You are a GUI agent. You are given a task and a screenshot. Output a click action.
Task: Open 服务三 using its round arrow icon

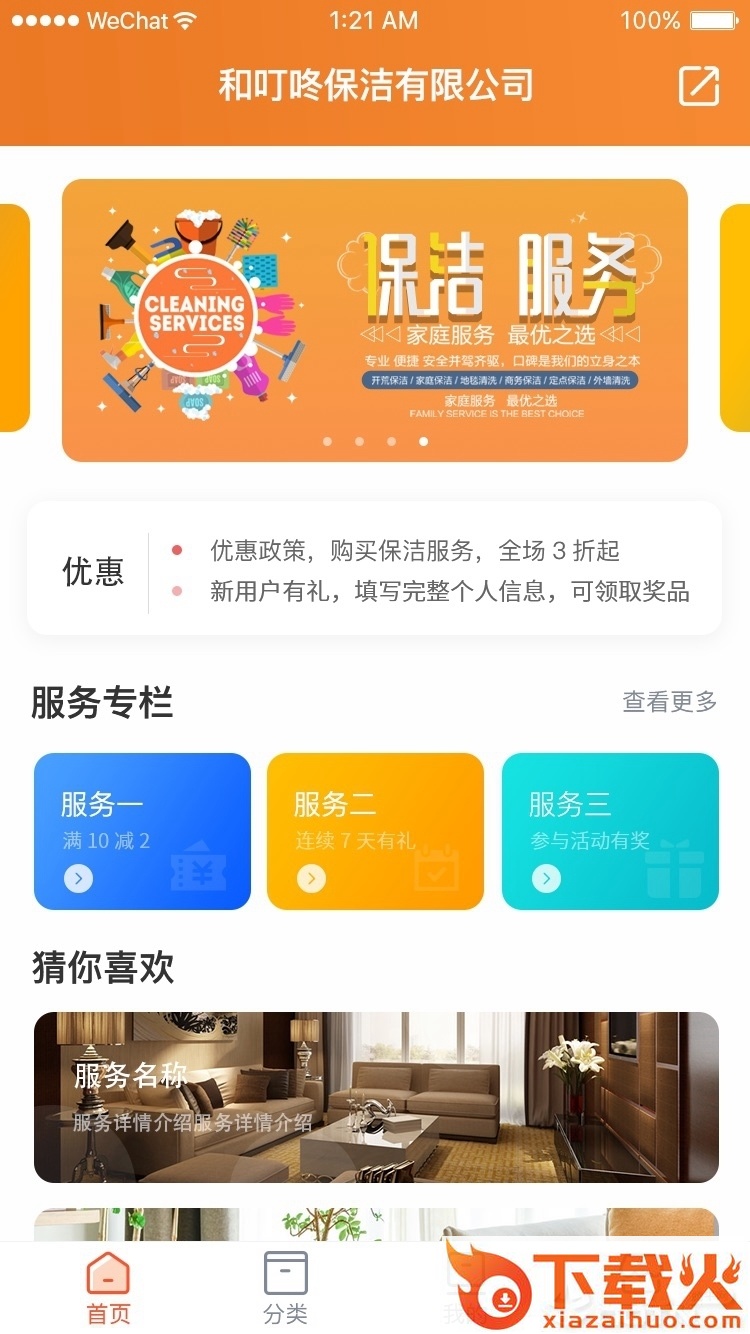coord(546,878)
